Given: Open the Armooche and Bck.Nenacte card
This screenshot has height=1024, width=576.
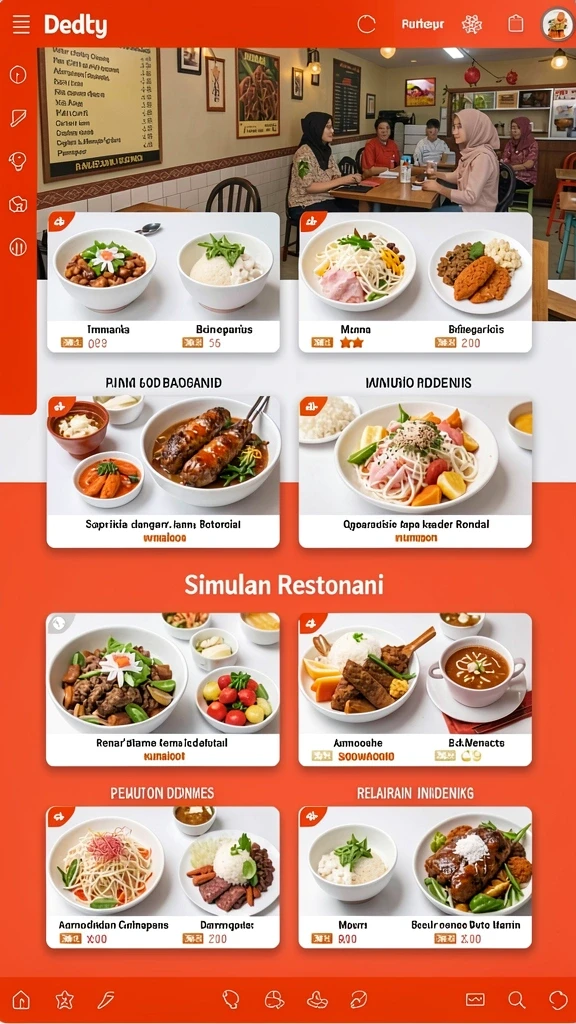Looking at the screenshot, I should pos(415,689).
